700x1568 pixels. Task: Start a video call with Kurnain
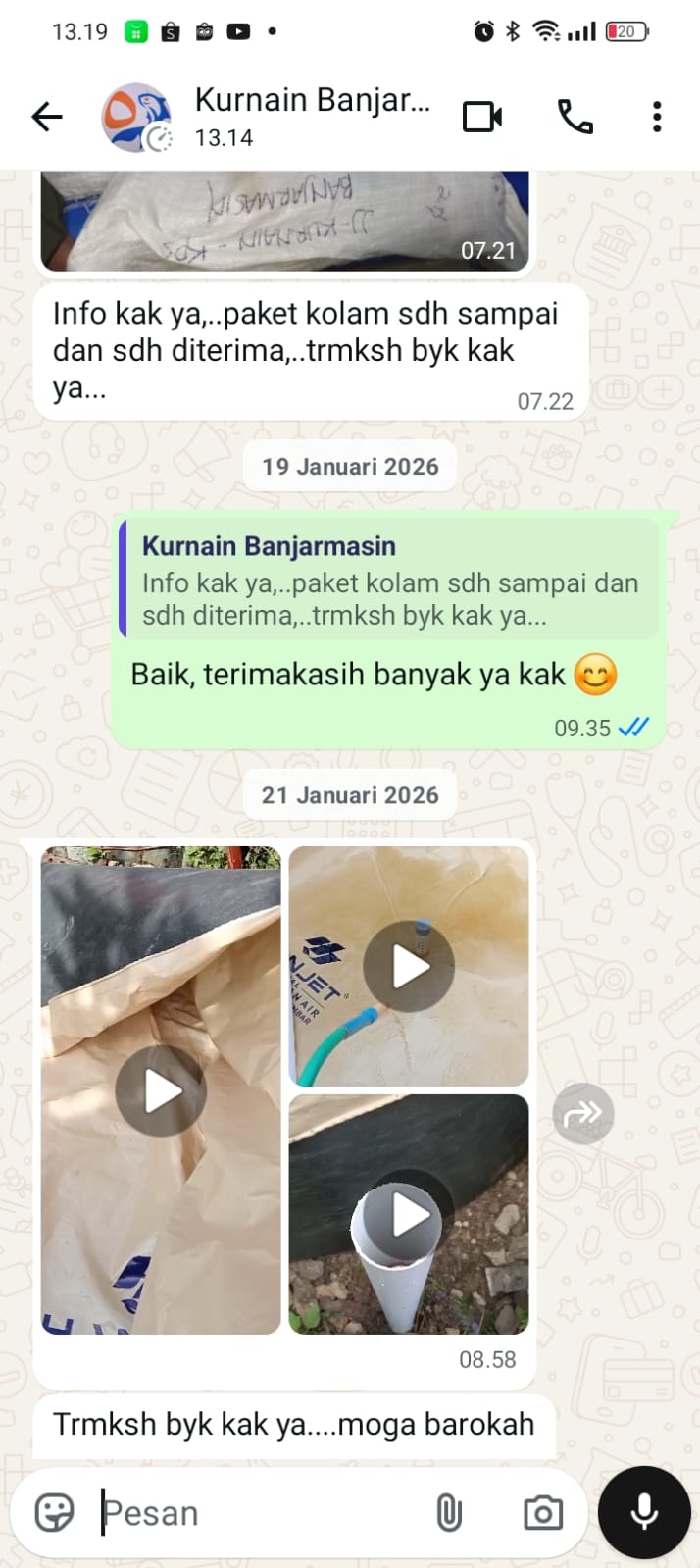pyautogui.click(x=481, y=118)
